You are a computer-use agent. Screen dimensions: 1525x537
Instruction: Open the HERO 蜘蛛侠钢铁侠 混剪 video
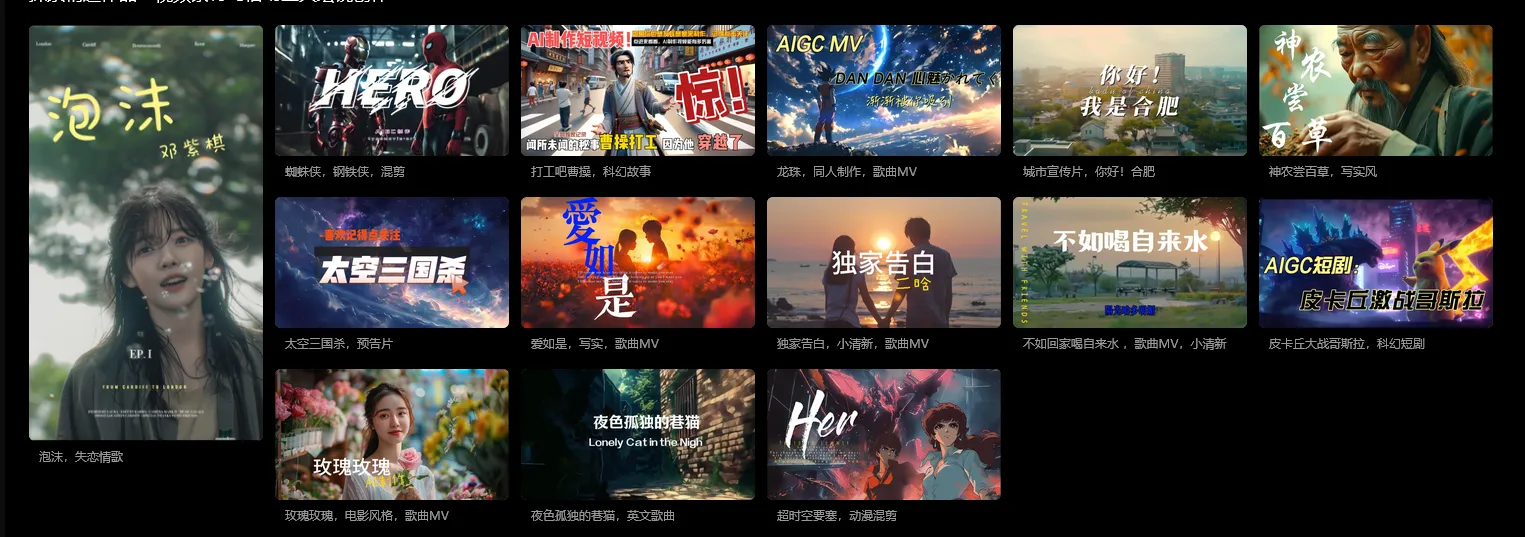(x=391, y=90)
